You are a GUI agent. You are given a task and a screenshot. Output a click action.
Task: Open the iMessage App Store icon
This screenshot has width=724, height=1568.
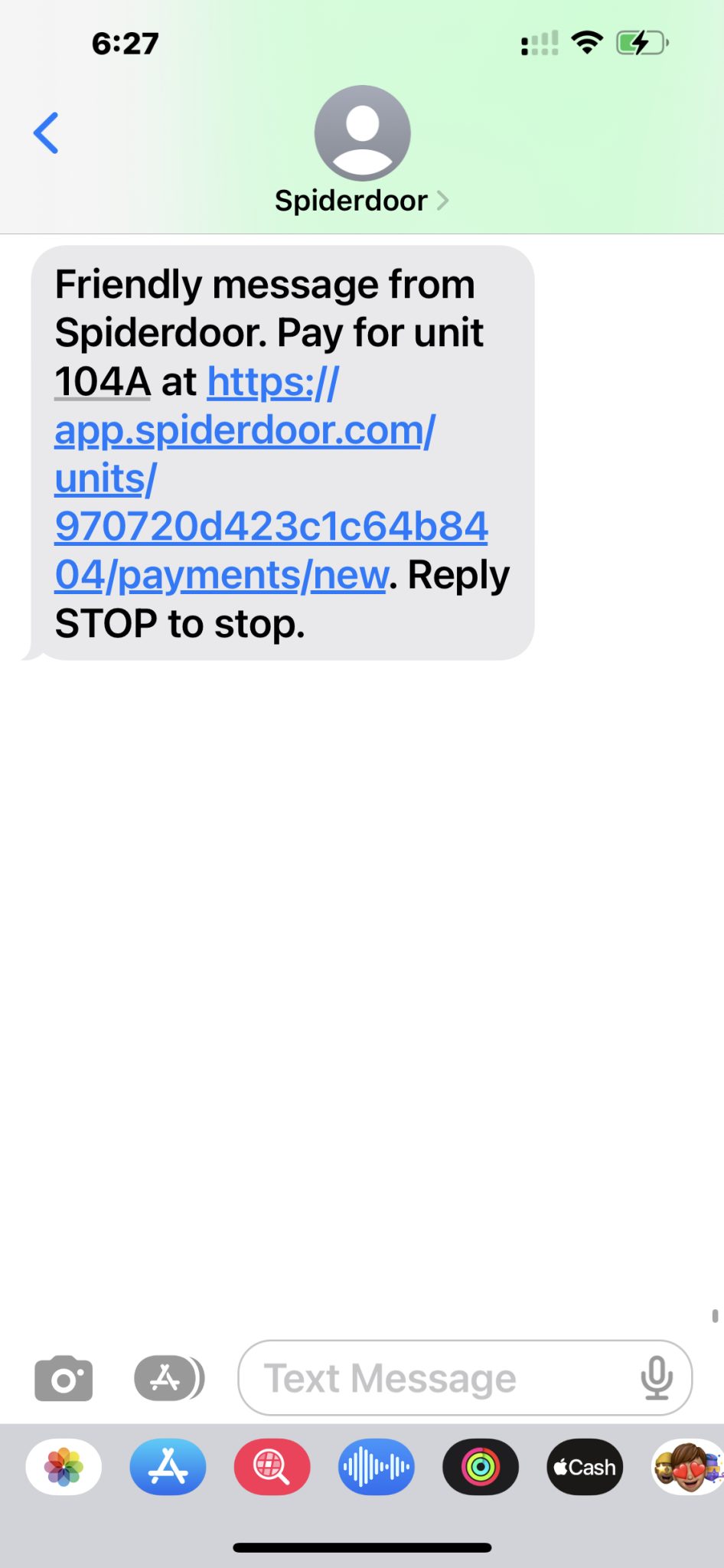coord(168,1376)
